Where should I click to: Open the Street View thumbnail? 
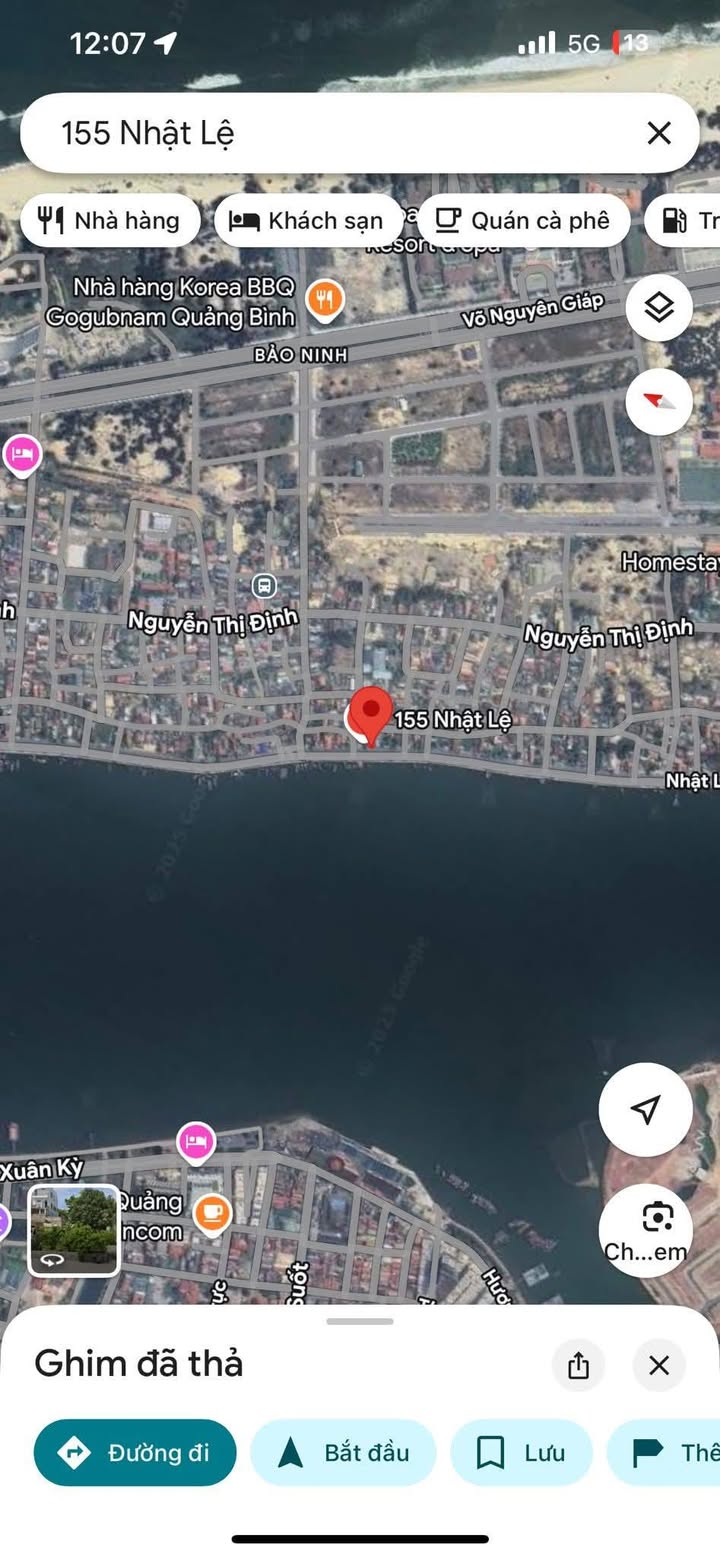[74, 1230]
